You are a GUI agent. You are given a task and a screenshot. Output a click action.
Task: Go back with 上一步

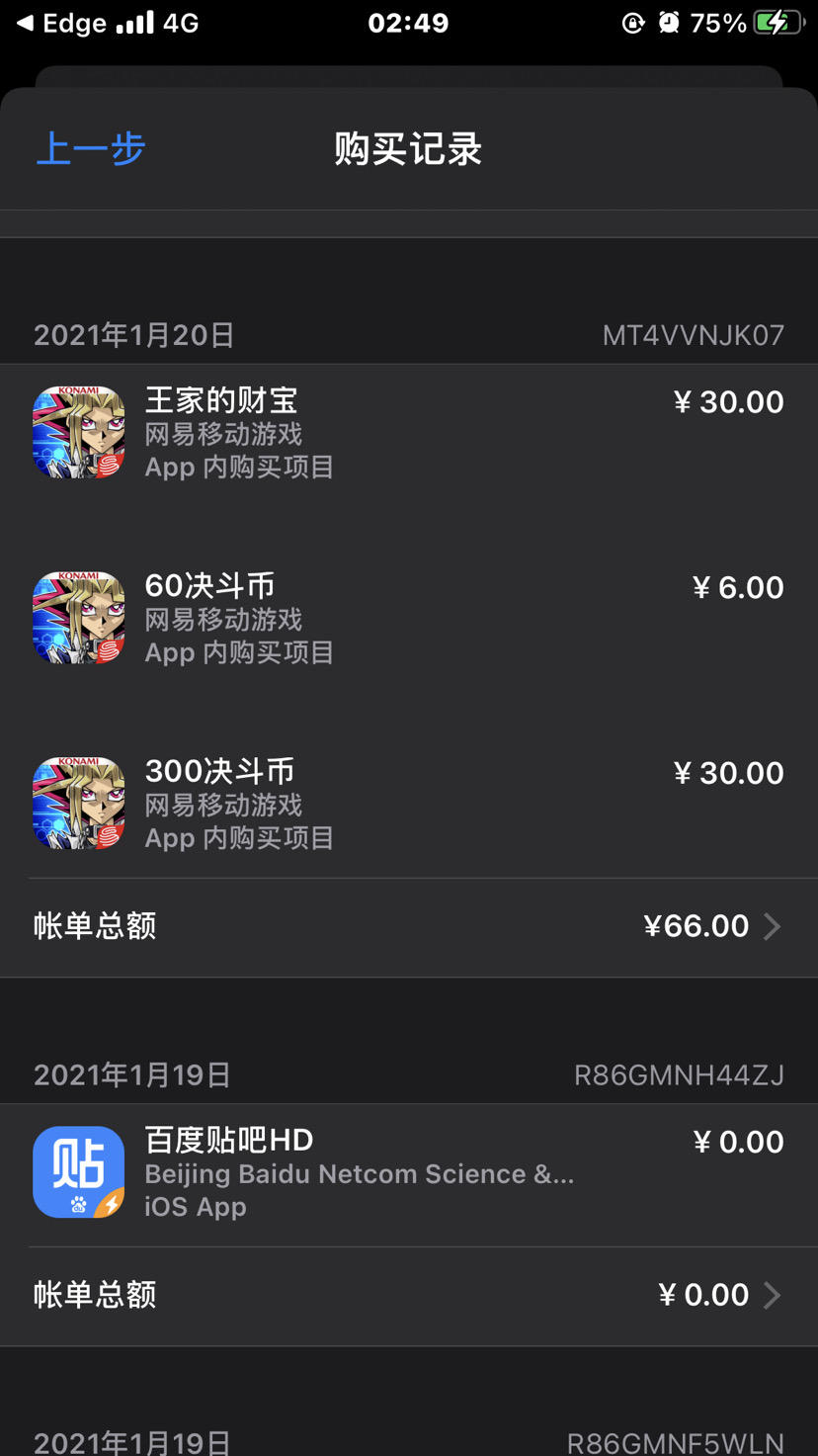point(91,149)
